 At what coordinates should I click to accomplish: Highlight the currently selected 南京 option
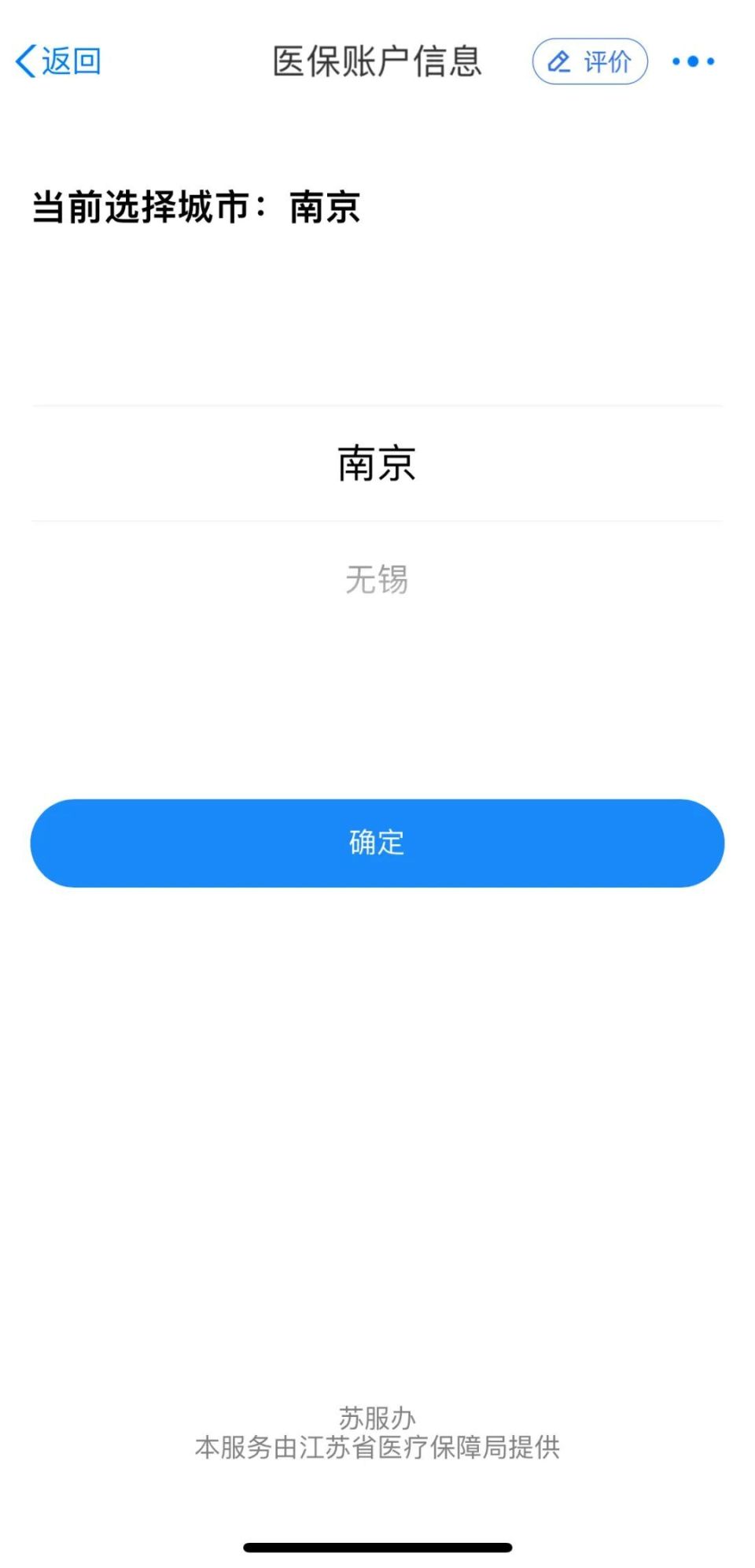point(377,464)
